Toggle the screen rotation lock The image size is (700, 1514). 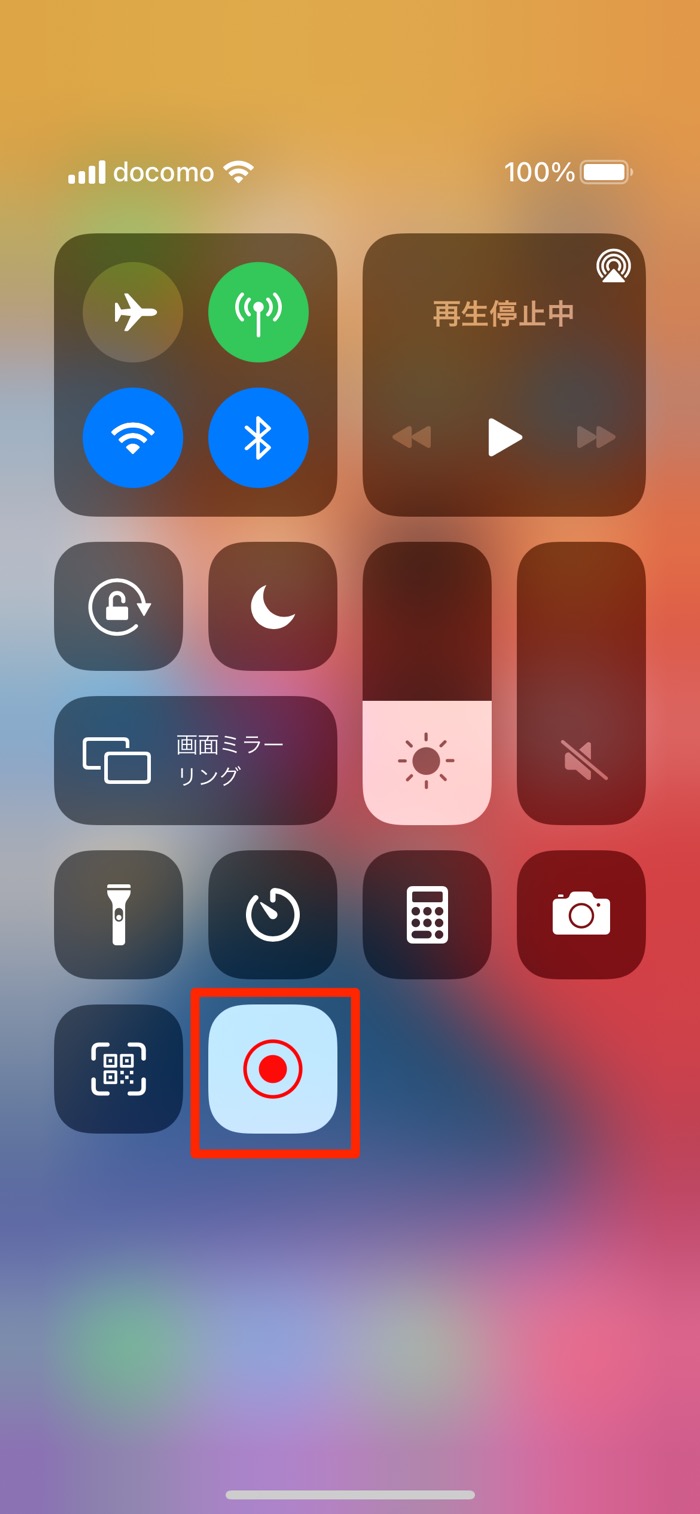click(x=119, y=606)
